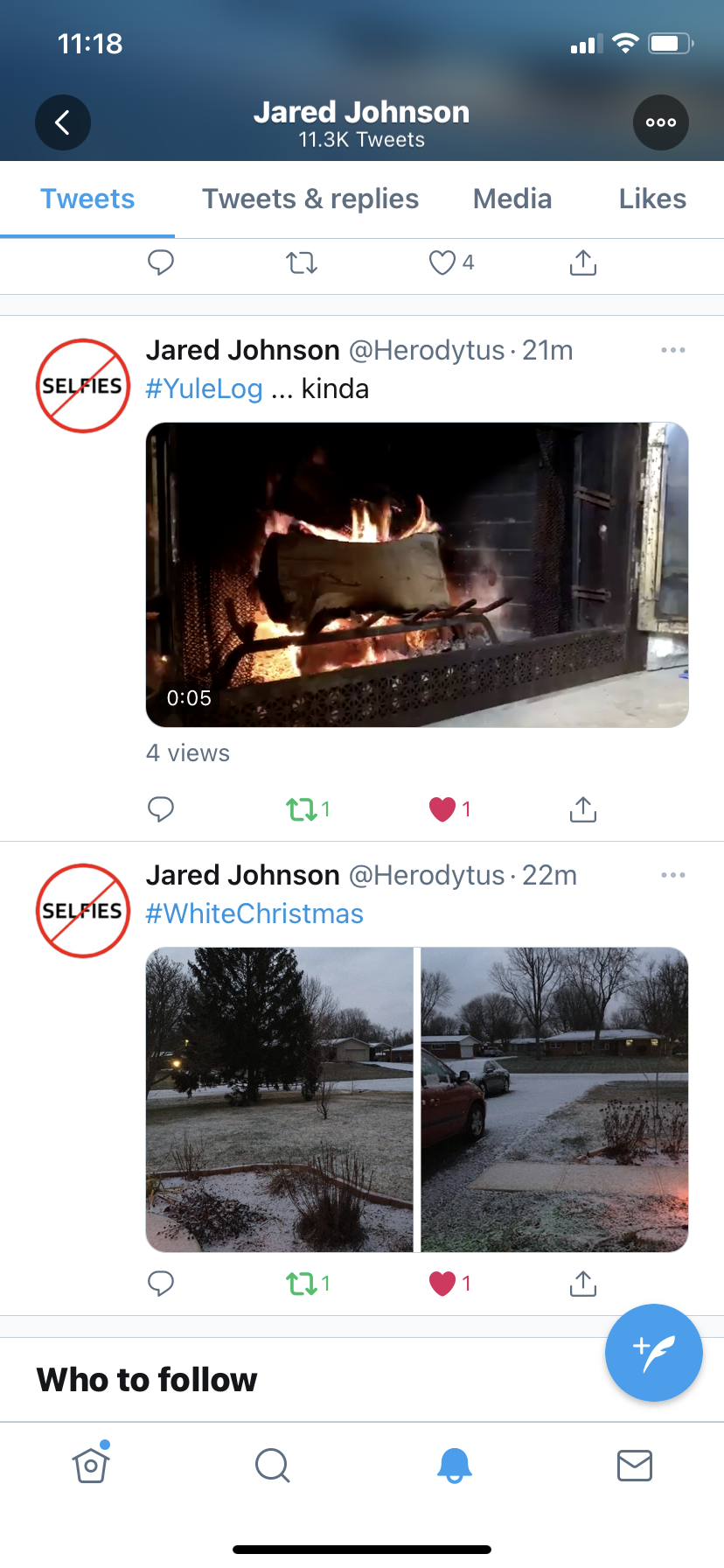Open the #WhiteChristmas hashtag link
Viewport: 724px width, 1568px height.
click(254, 913)
